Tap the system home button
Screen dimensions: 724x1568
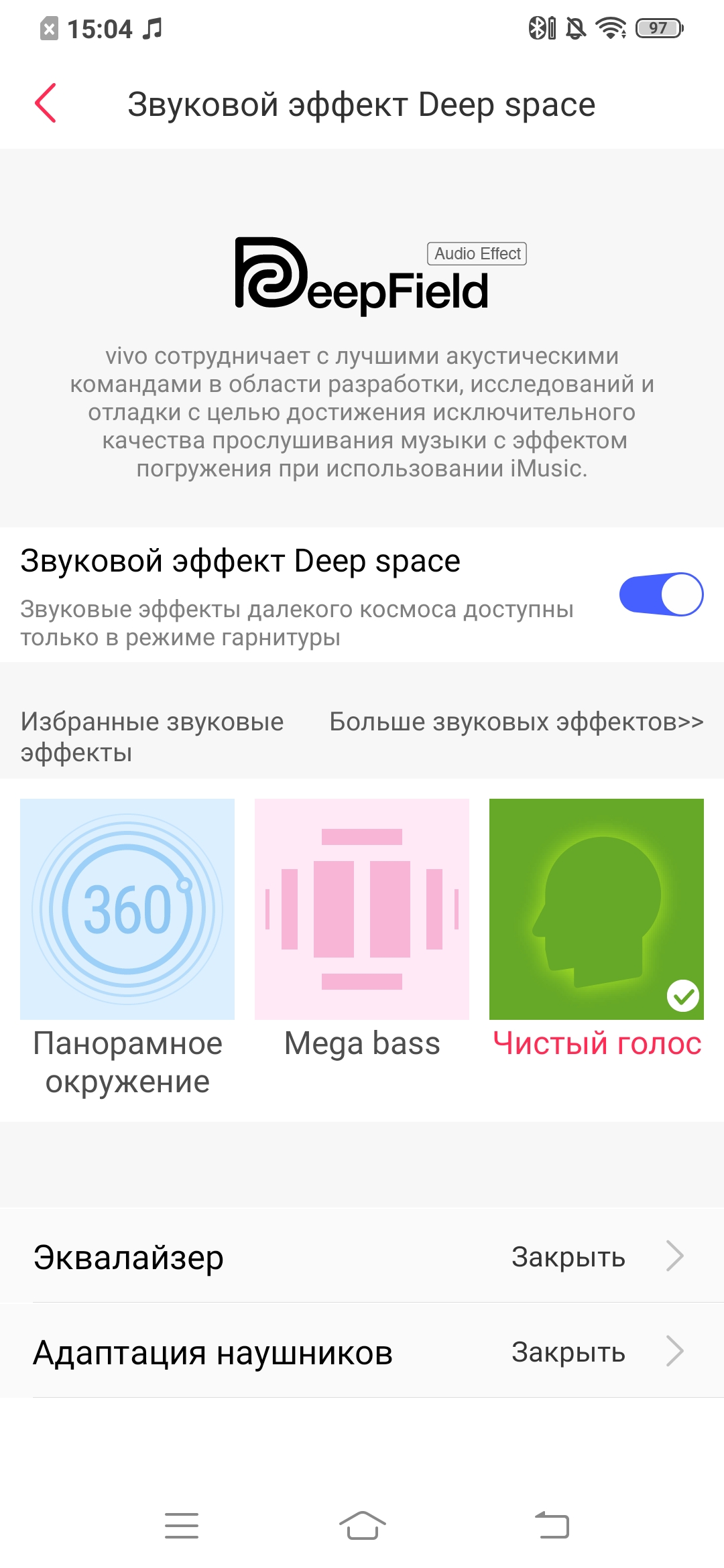[x=362, y=1526]
